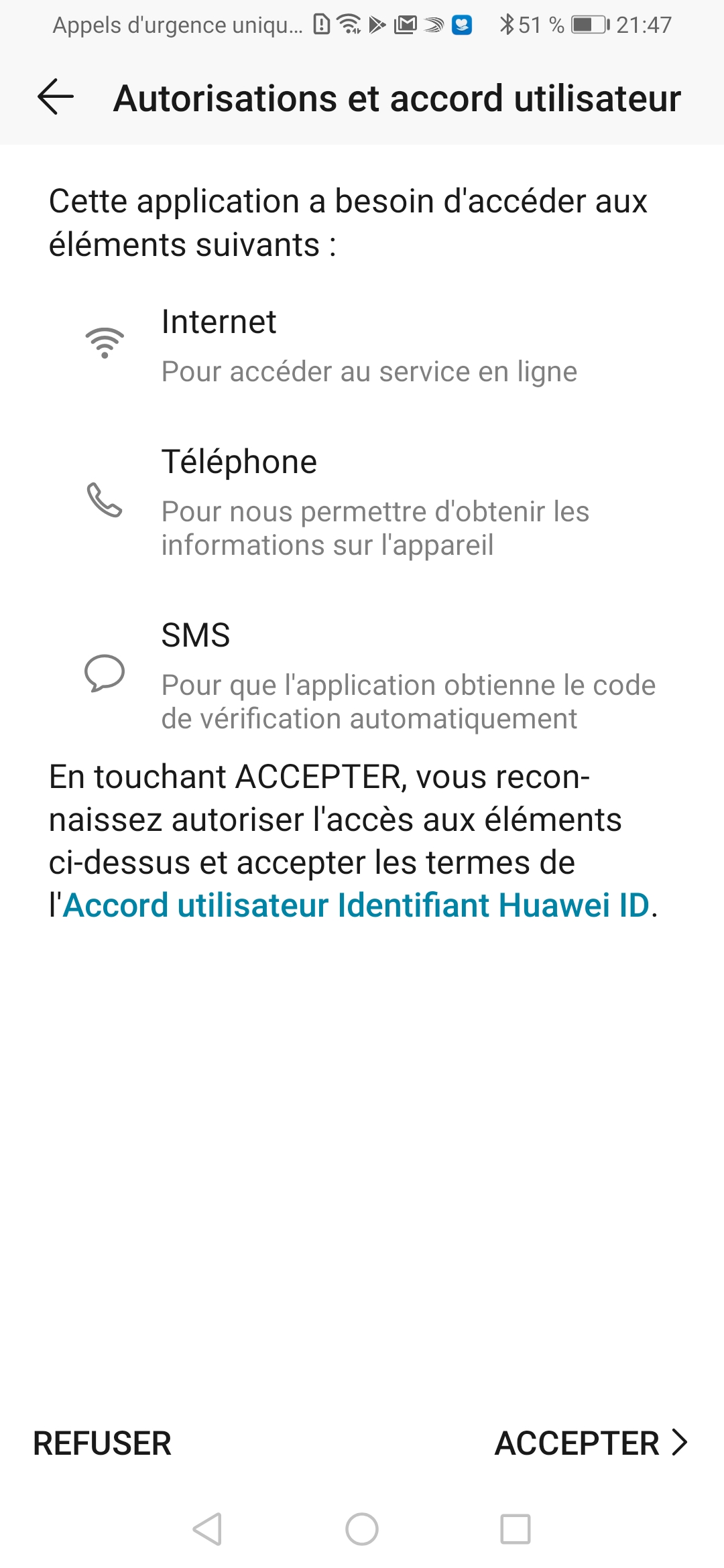Open the recent apps view
The height and width of the screenshot is (1568, 724).
pos(515,1529)
